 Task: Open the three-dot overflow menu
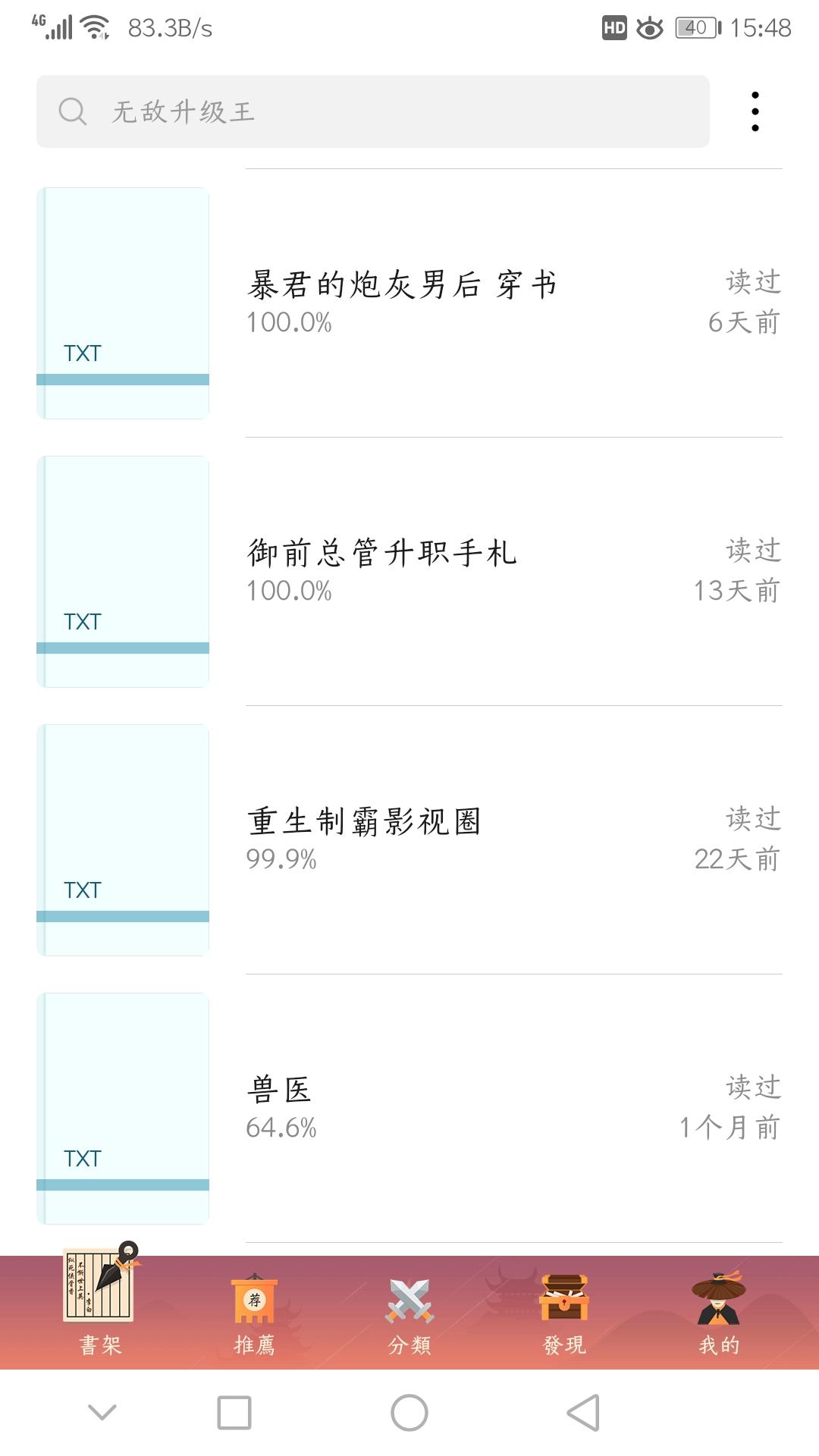[x=755, y=111]
